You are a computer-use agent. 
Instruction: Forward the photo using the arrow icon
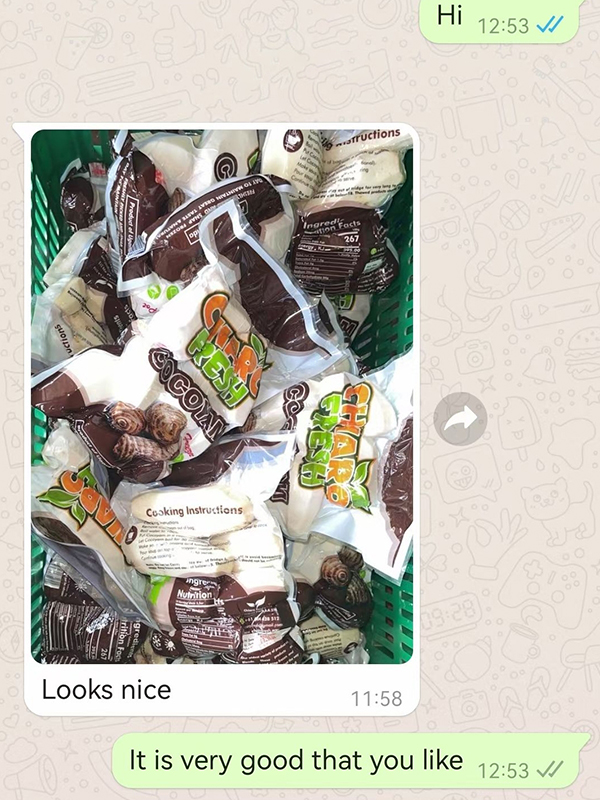(x=461, y=420)
